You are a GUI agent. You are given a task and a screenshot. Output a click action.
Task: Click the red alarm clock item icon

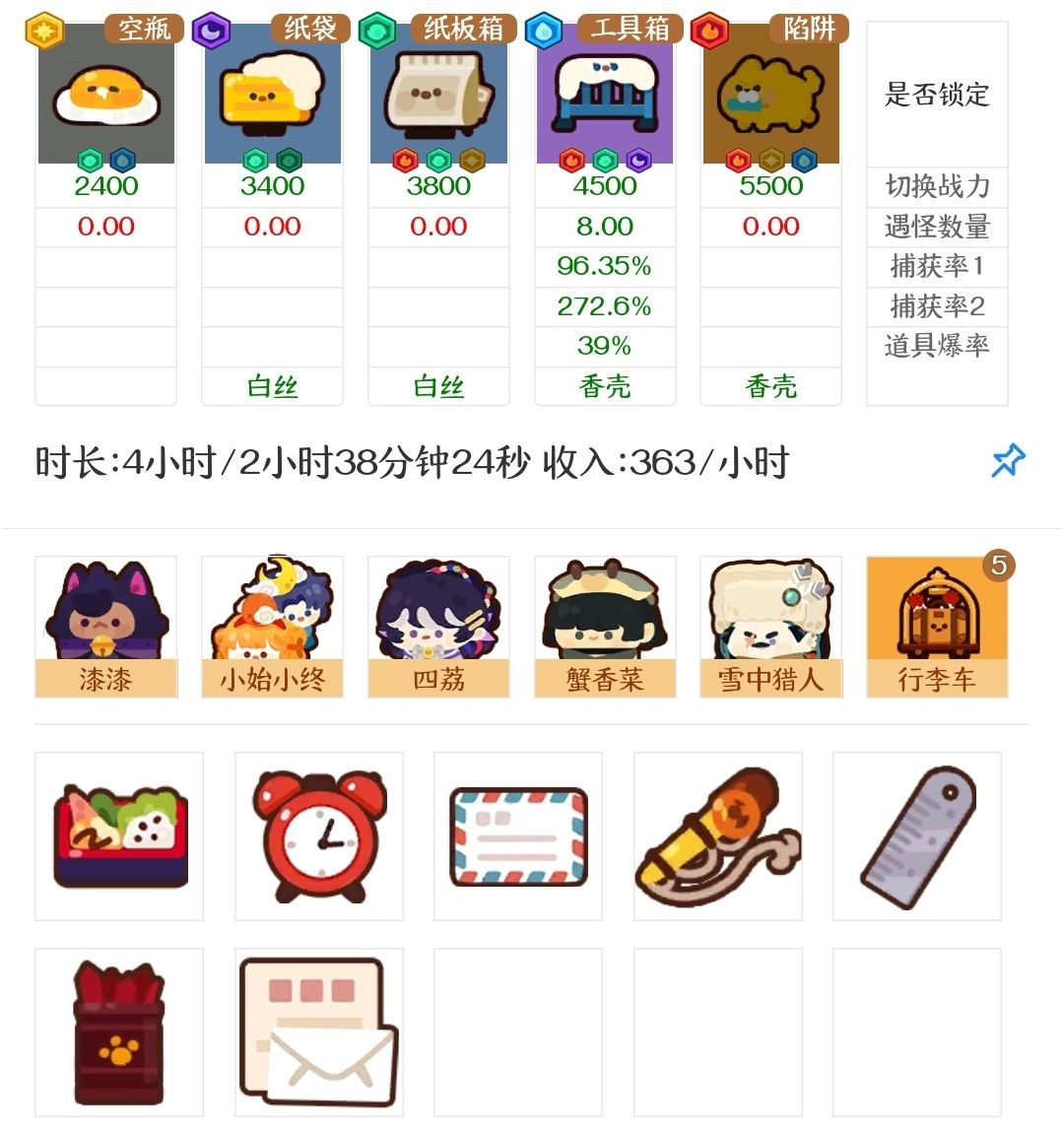317,834
